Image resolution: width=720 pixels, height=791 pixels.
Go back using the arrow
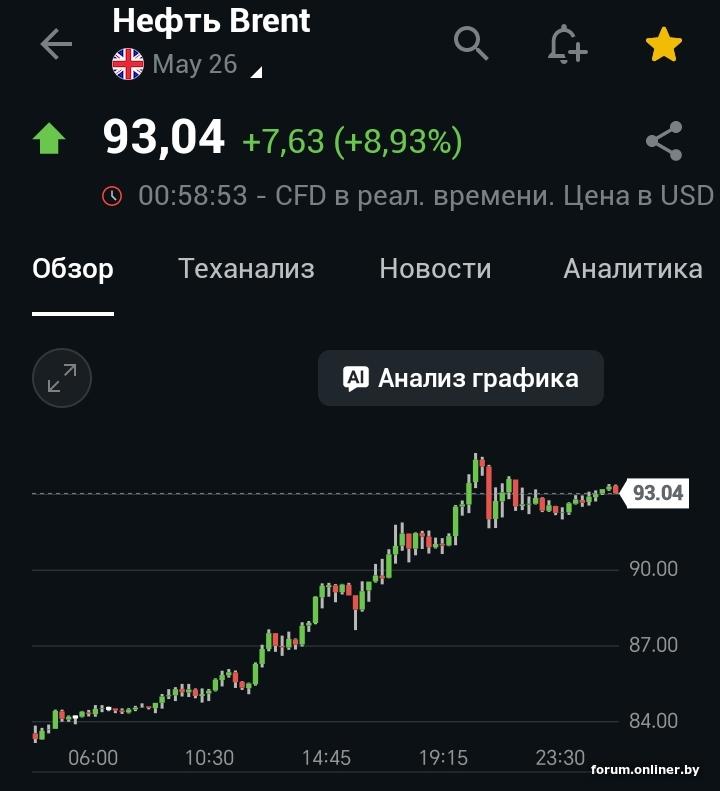tap(56, 44)
